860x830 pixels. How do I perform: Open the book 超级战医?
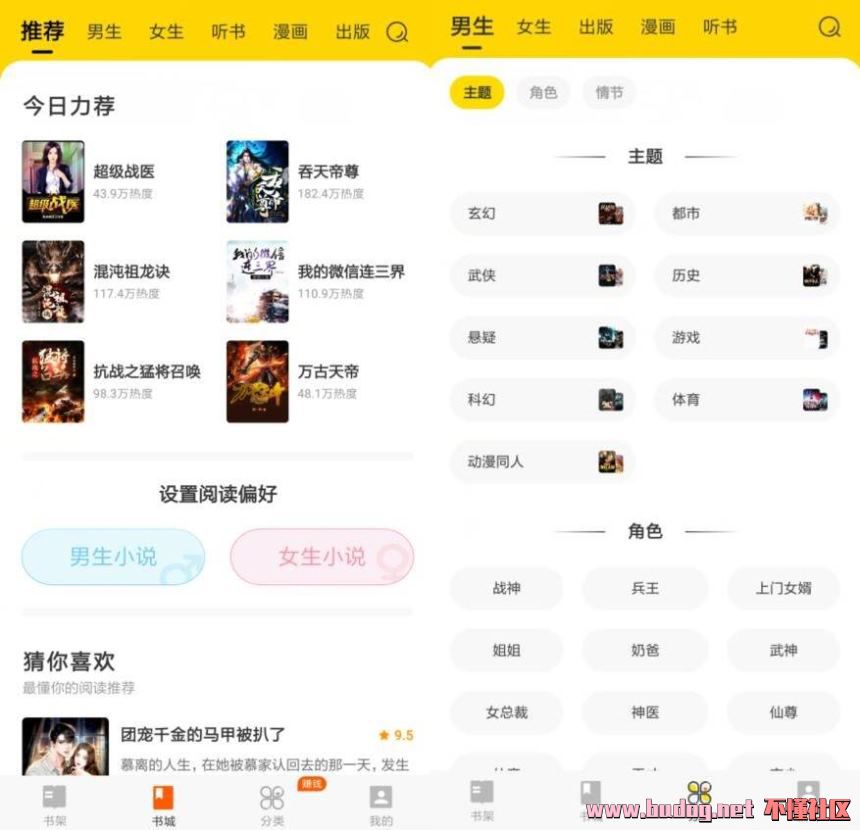tap(124, 172)
